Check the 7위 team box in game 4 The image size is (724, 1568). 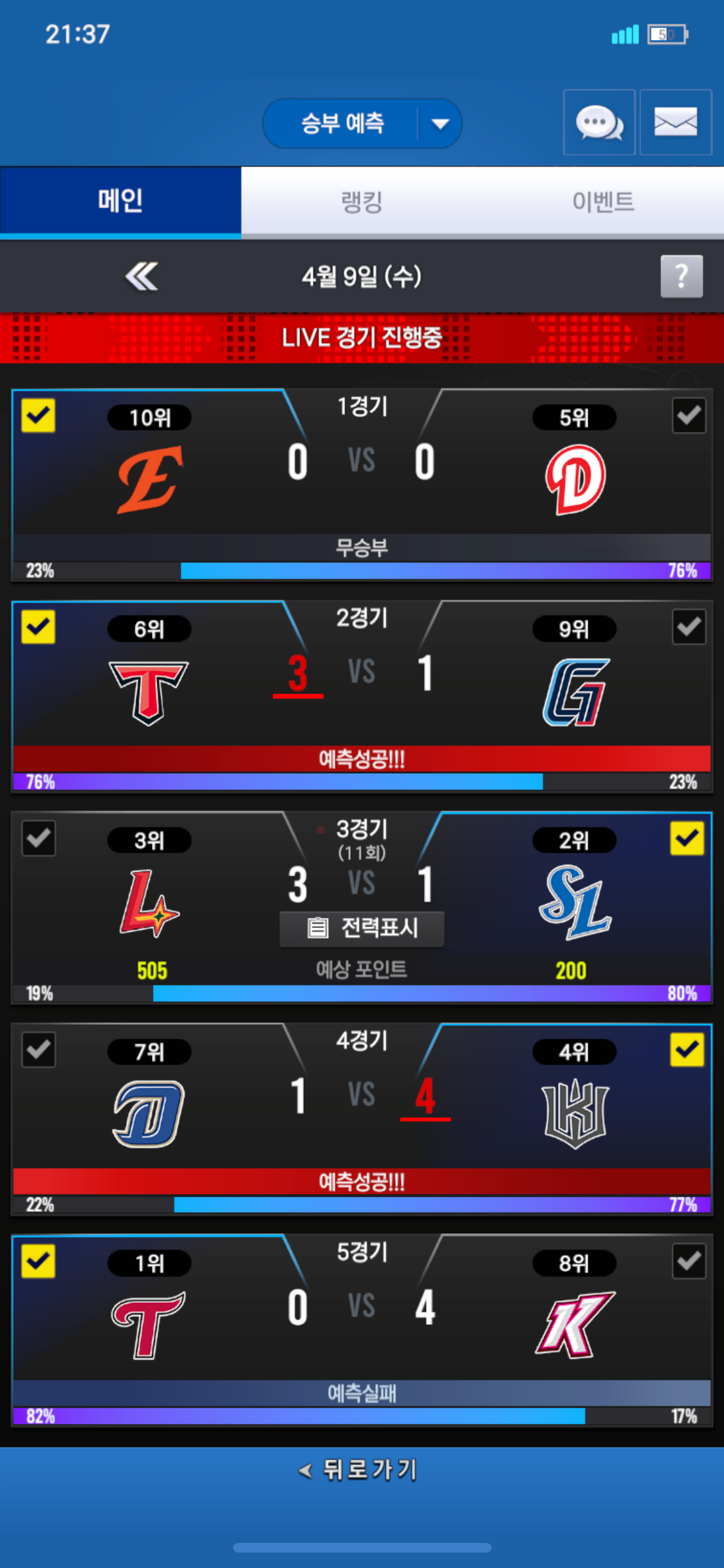coord(39,1050)
